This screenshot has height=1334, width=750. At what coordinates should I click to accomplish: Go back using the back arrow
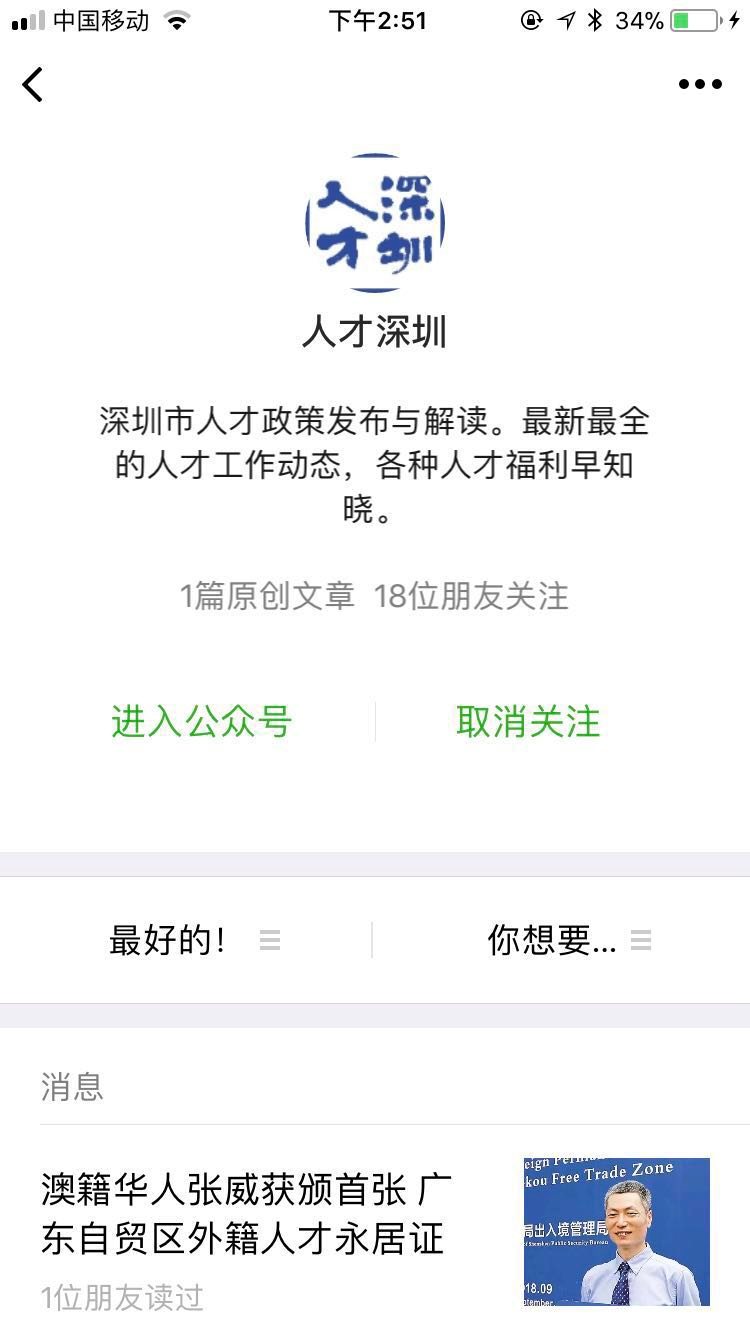pos(33,85)
